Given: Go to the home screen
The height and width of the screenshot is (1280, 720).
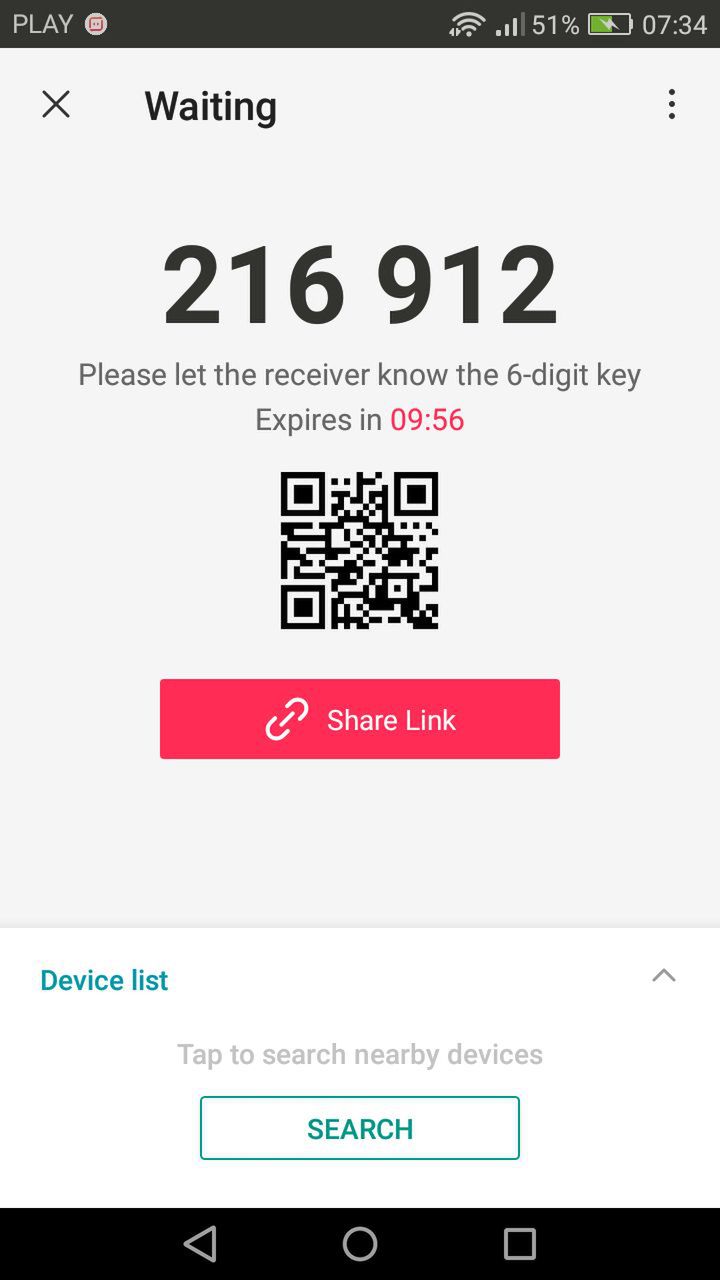Looking at the screenshot, I should (x=360, y=1244).
